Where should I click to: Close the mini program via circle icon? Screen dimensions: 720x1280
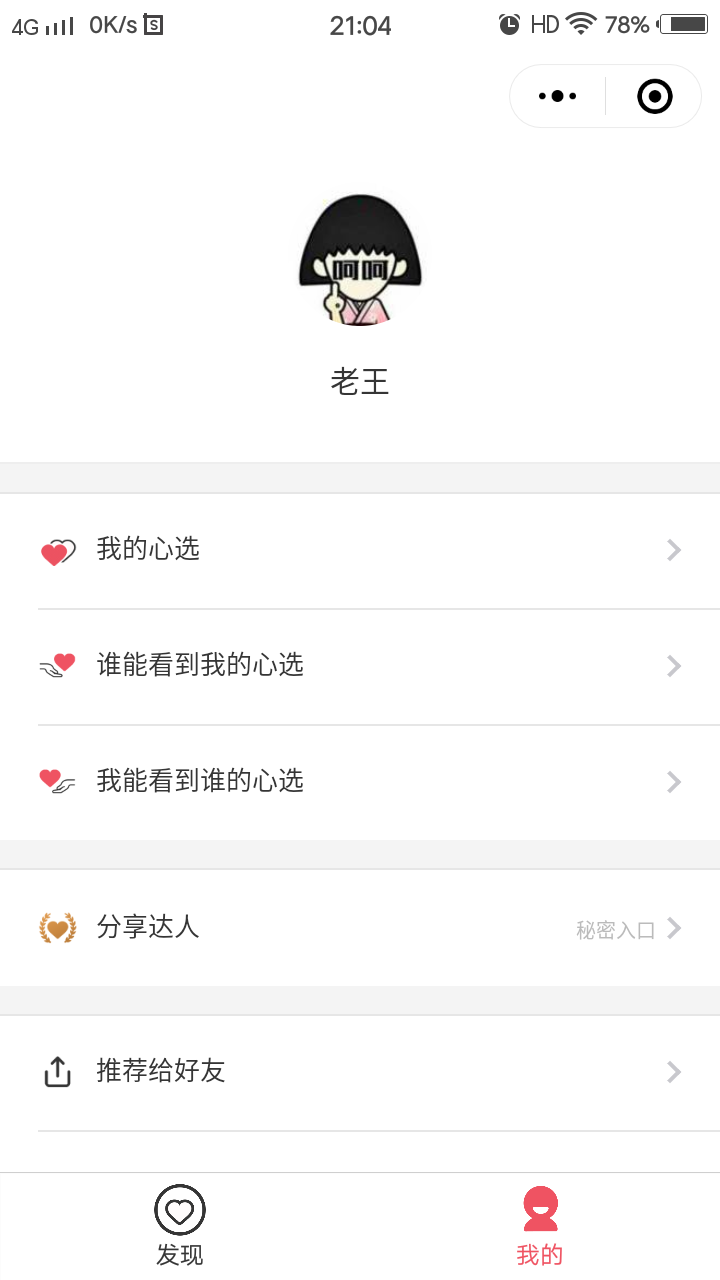654,96
